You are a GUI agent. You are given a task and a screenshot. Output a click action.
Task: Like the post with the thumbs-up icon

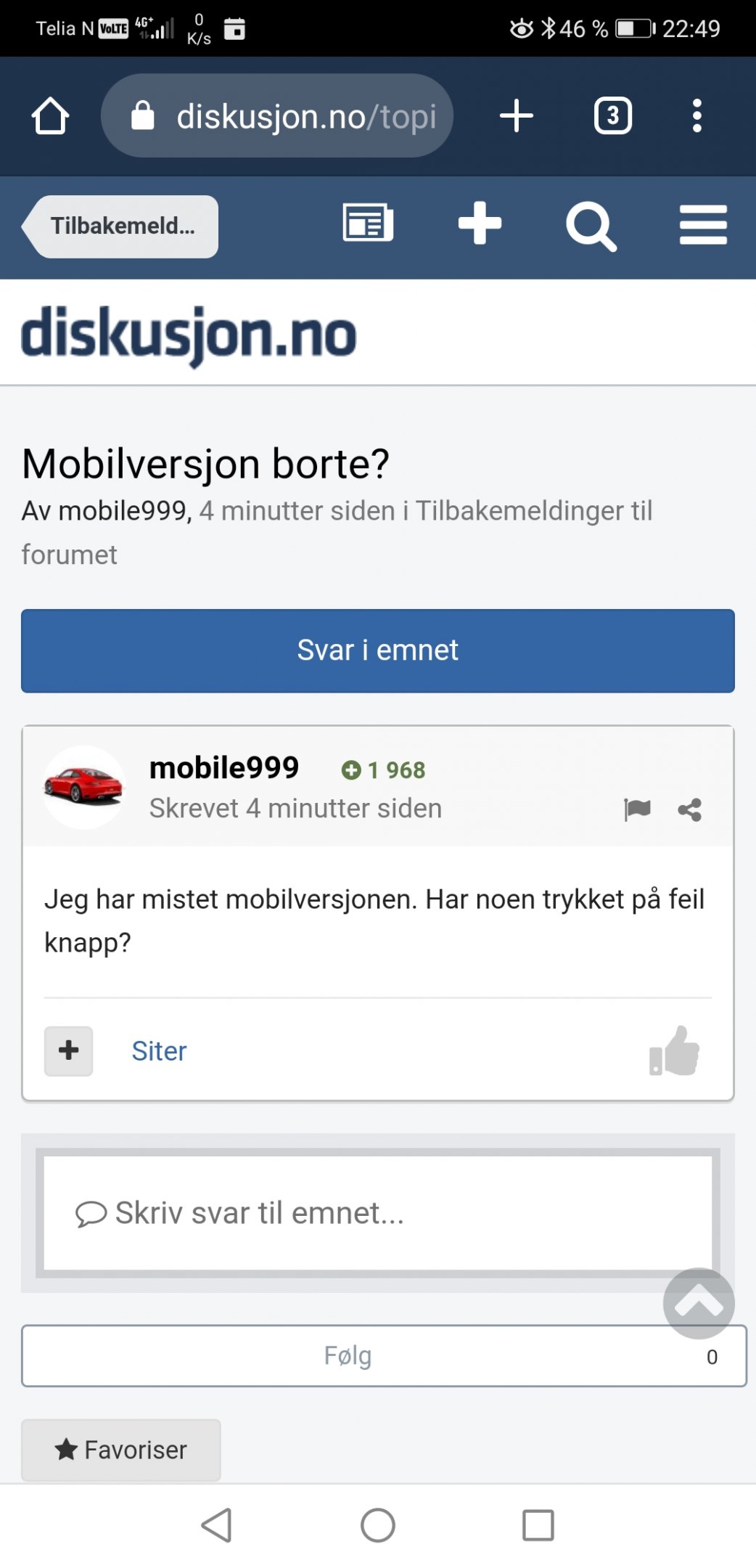674,1051
